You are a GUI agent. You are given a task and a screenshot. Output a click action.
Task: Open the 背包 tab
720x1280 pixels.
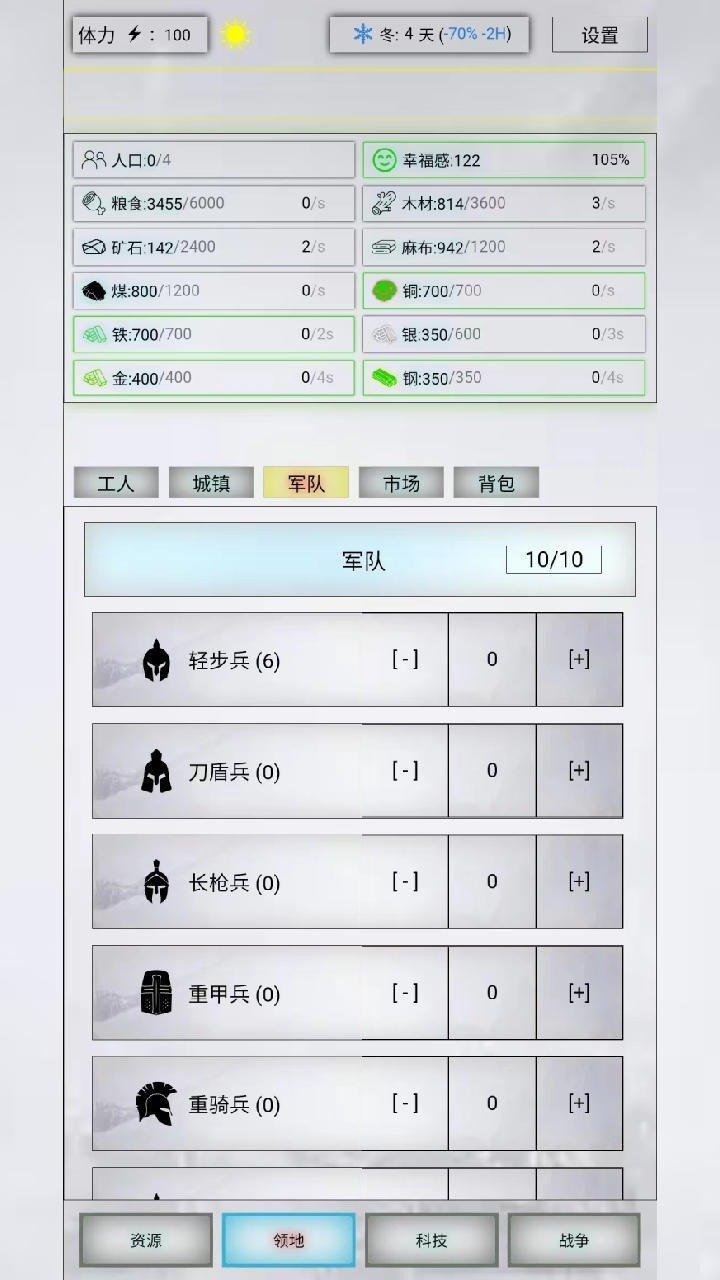[496, 483]
